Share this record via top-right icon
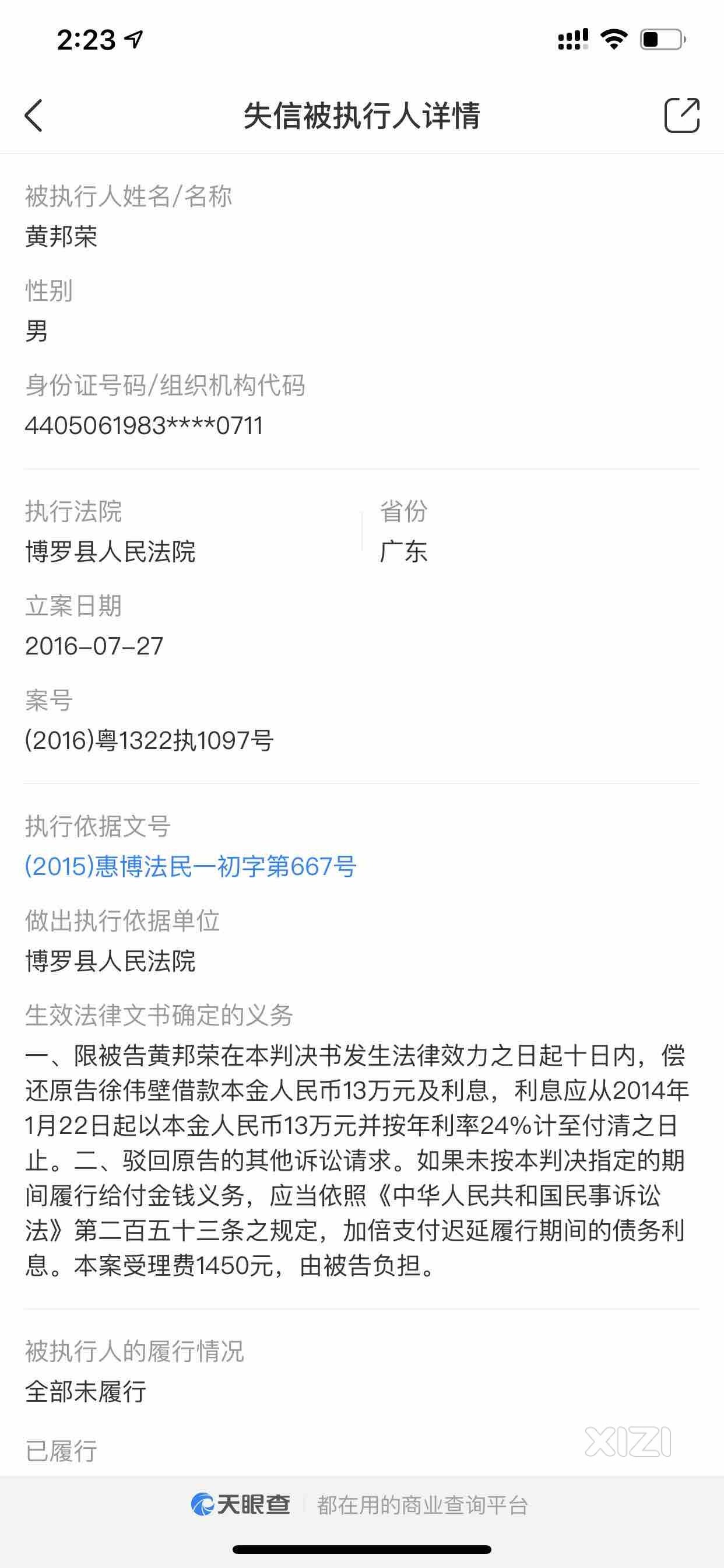This screenshot has height=1568, width=724. [x=681, y=115]
